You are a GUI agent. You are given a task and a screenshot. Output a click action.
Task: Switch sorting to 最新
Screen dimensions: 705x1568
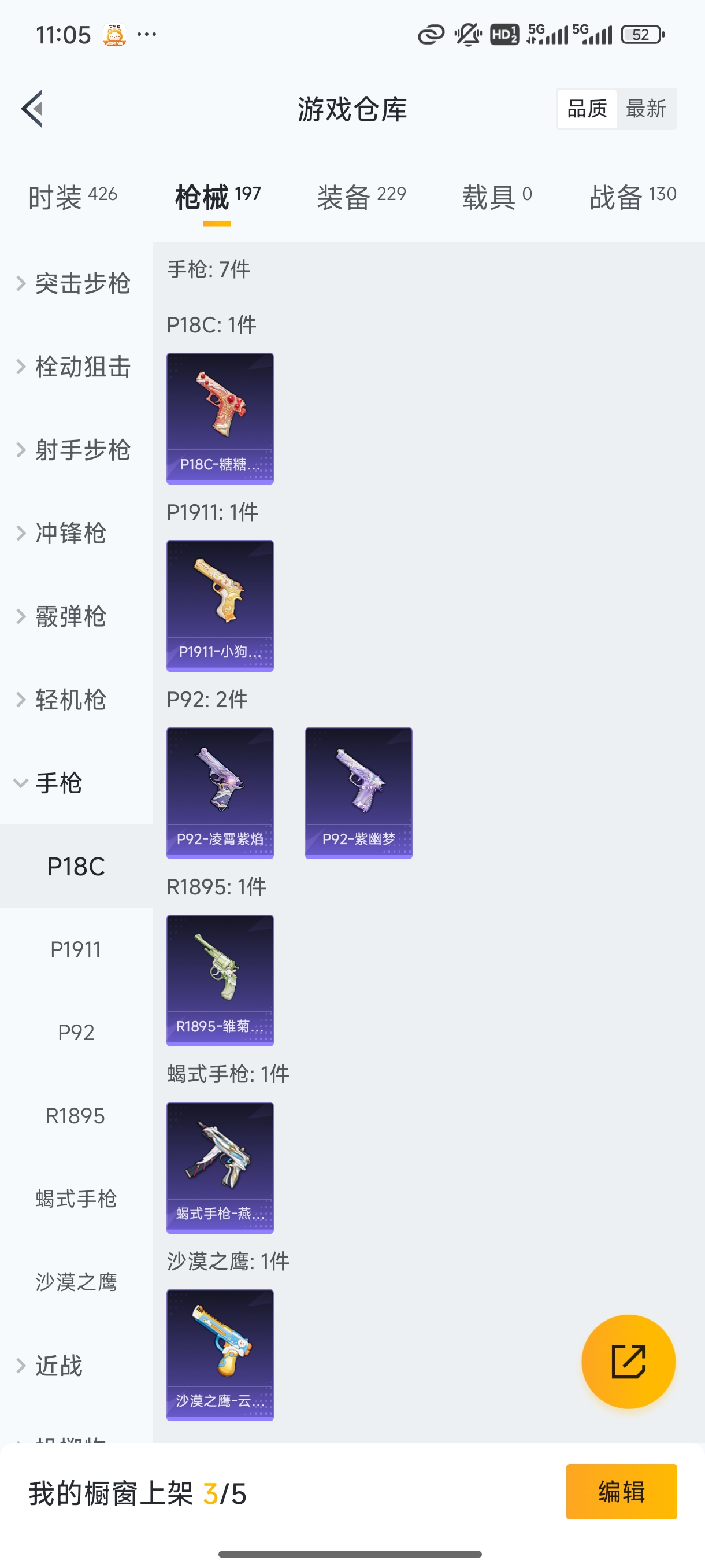647,108
